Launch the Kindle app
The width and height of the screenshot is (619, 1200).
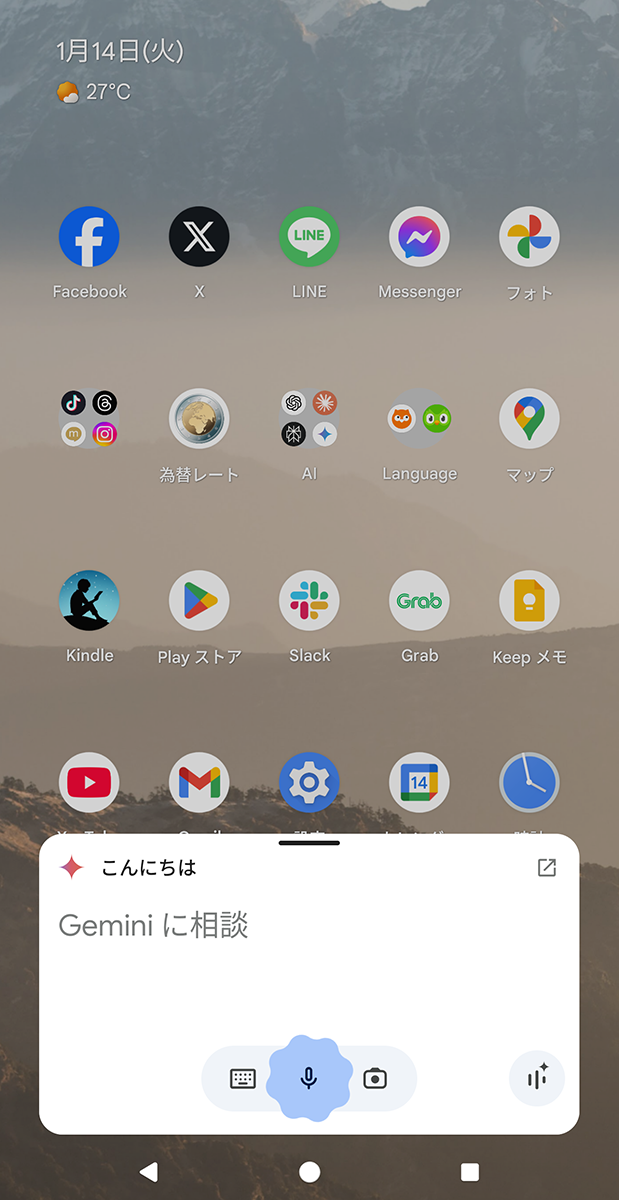click(x=89, y=602)
